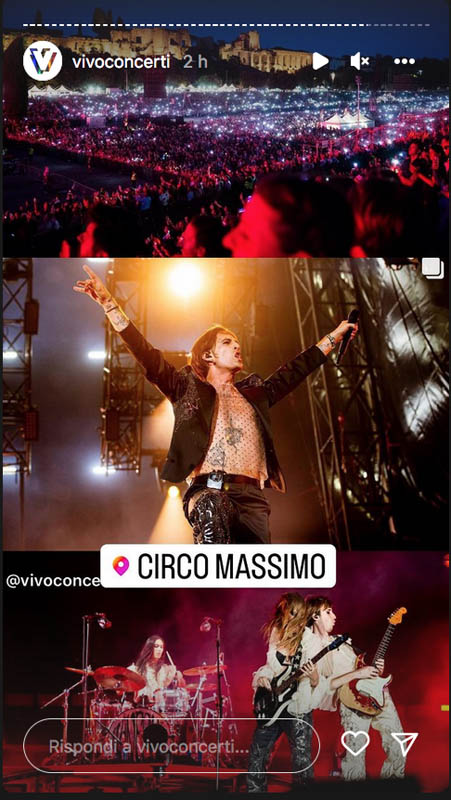Screen dimensions: 451x800
Task: Like this story with the heart icon
Action: pyautogui.click(x=355, y=744)
